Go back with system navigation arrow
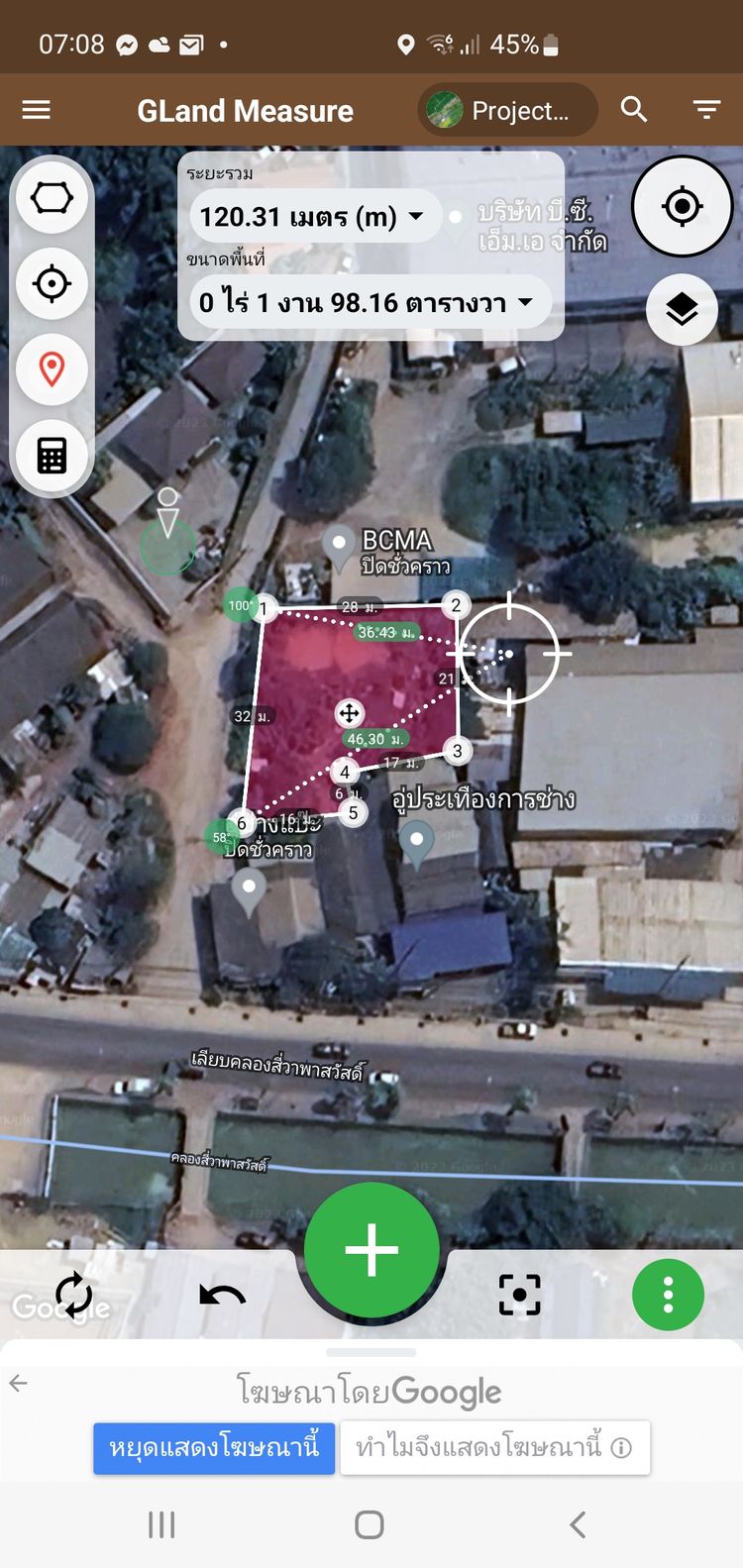The height and width of the screenshot is (1568, 743). pos(578,1524)
